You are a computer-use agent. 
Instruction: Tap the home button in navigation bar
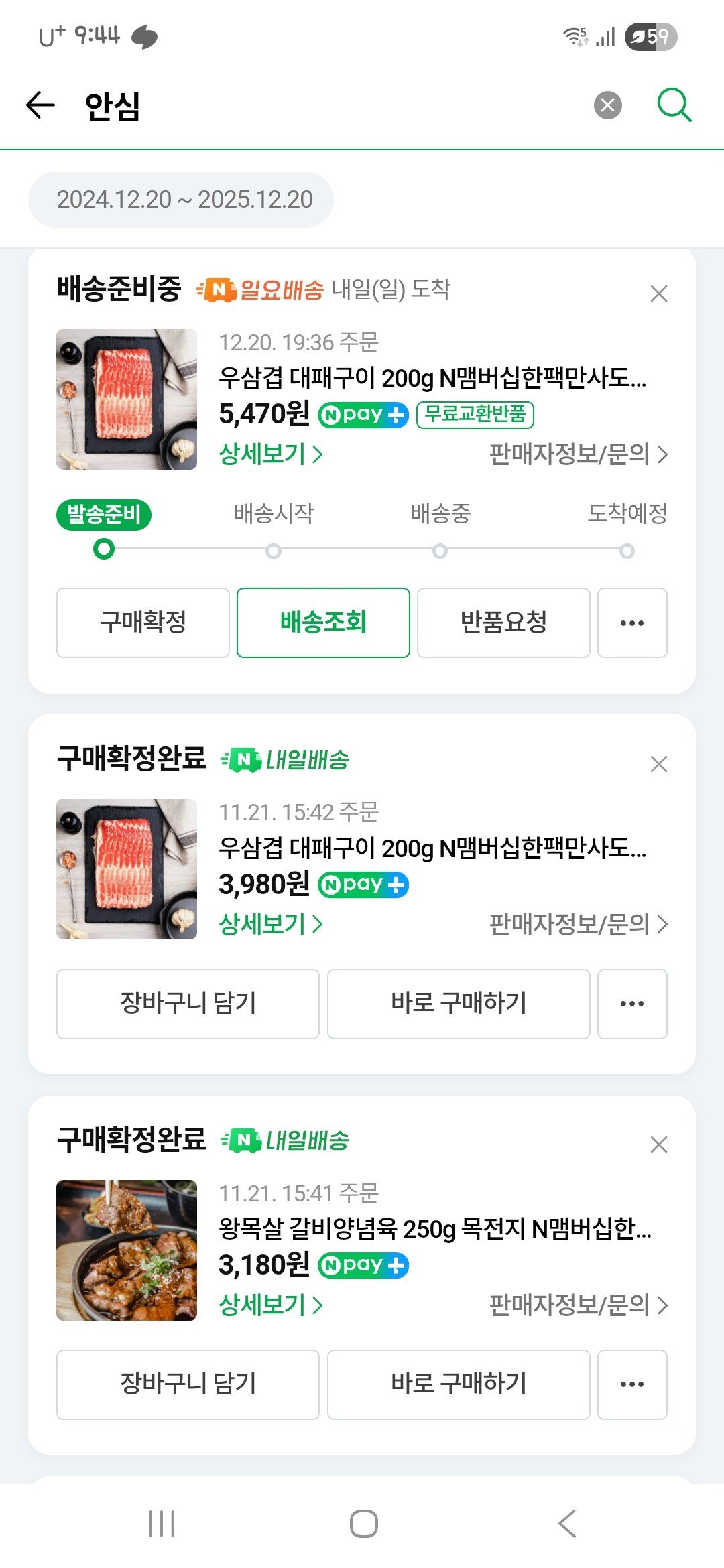tap(362, 1520)
